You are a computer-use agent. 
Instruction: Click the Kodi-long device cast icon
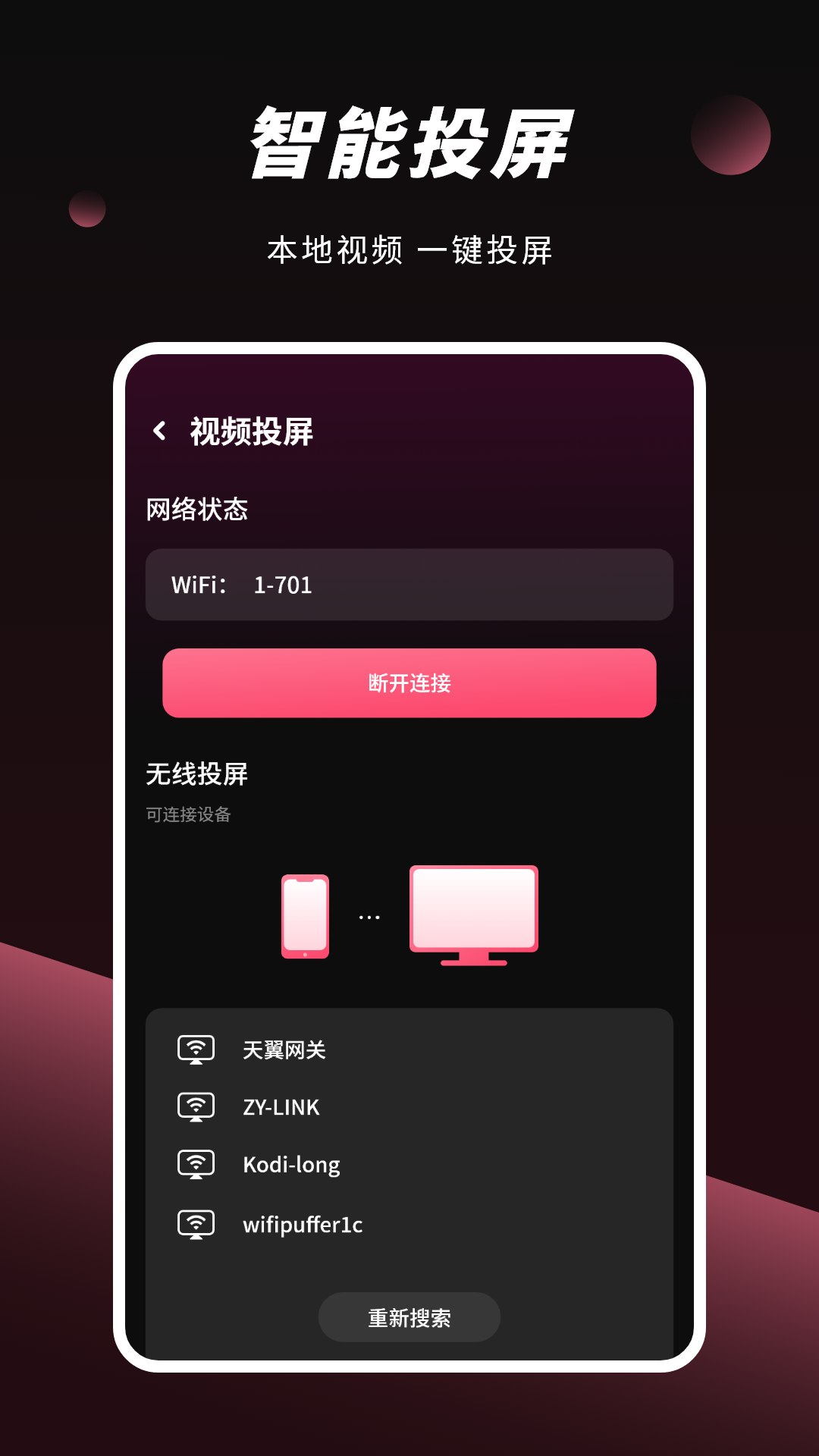point(195,1164)
